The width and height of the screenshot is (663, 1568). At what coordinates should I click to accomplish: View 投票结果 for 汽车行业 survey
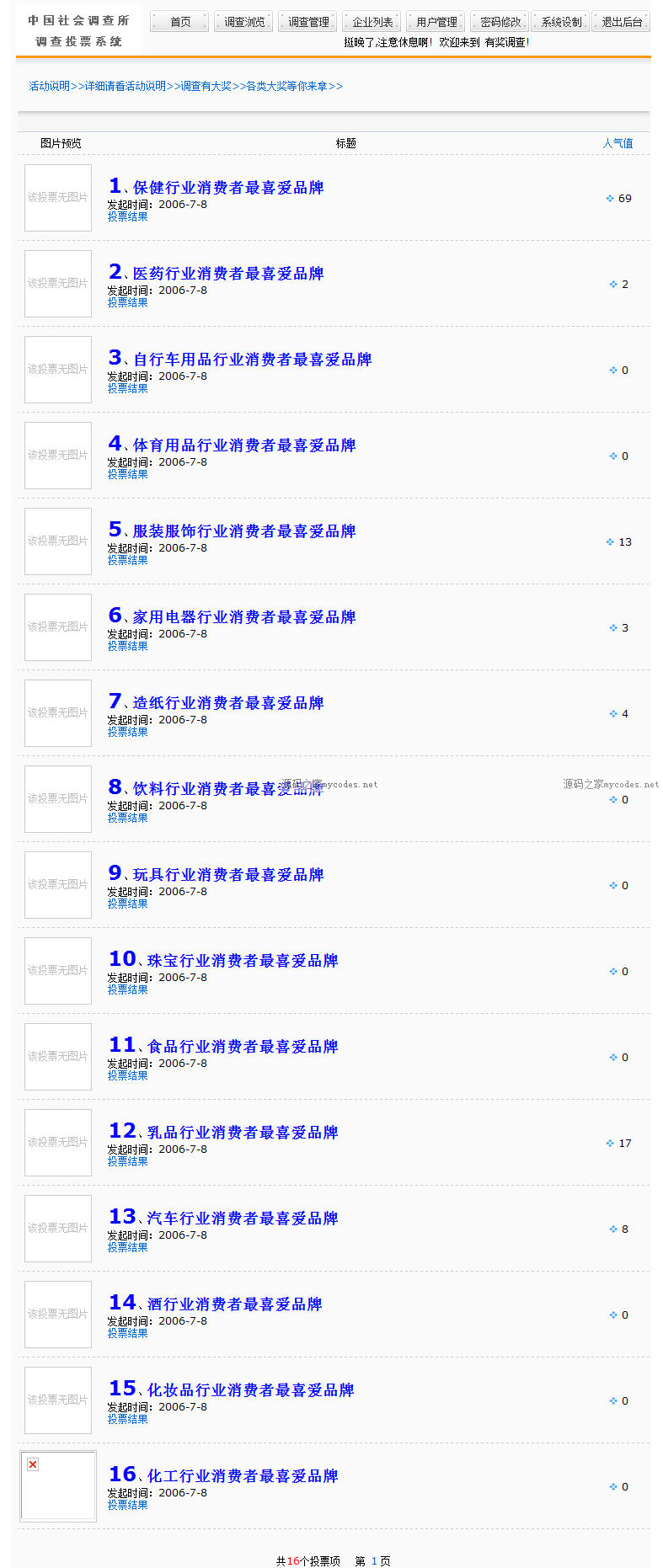(x=127, y=1247)
